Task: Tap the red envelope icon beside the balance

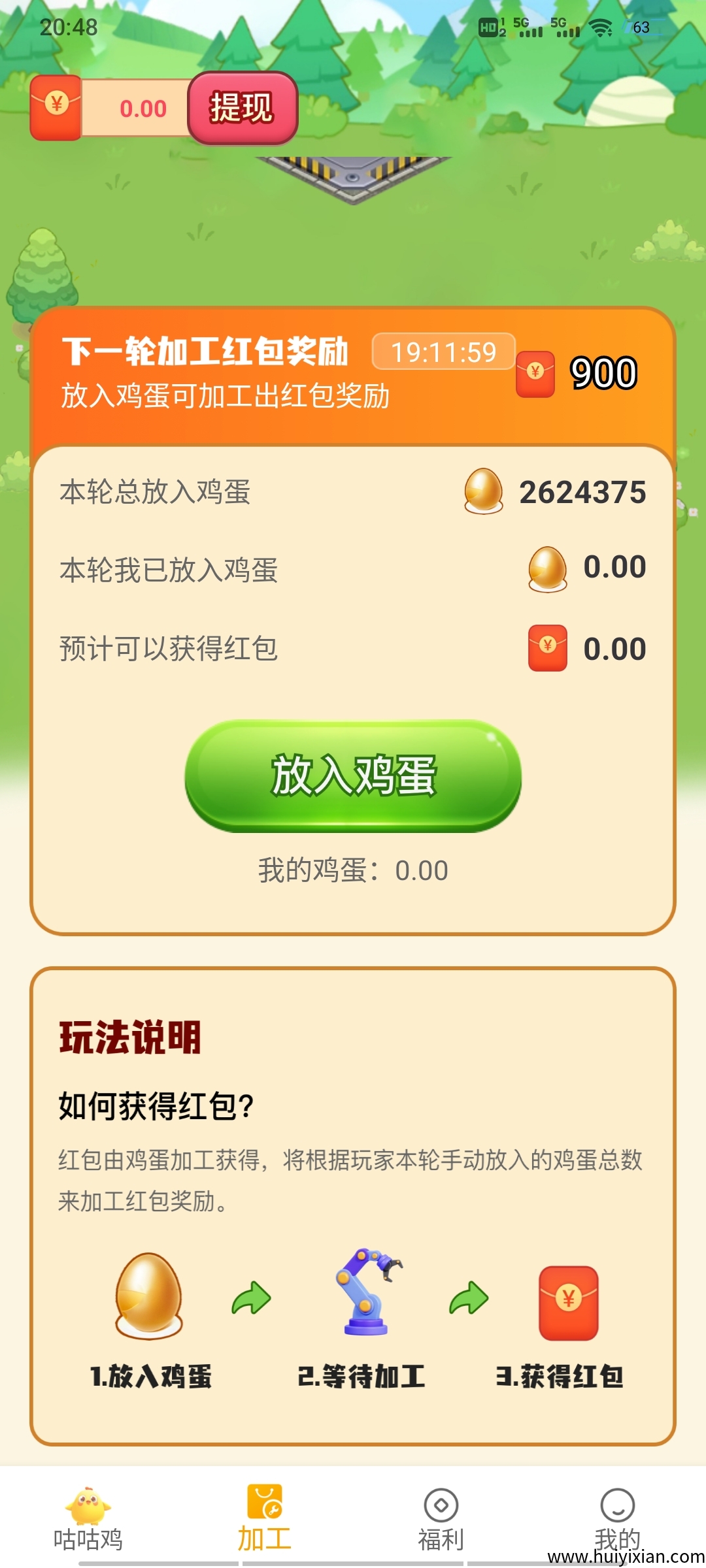Action: click(56, 106)
